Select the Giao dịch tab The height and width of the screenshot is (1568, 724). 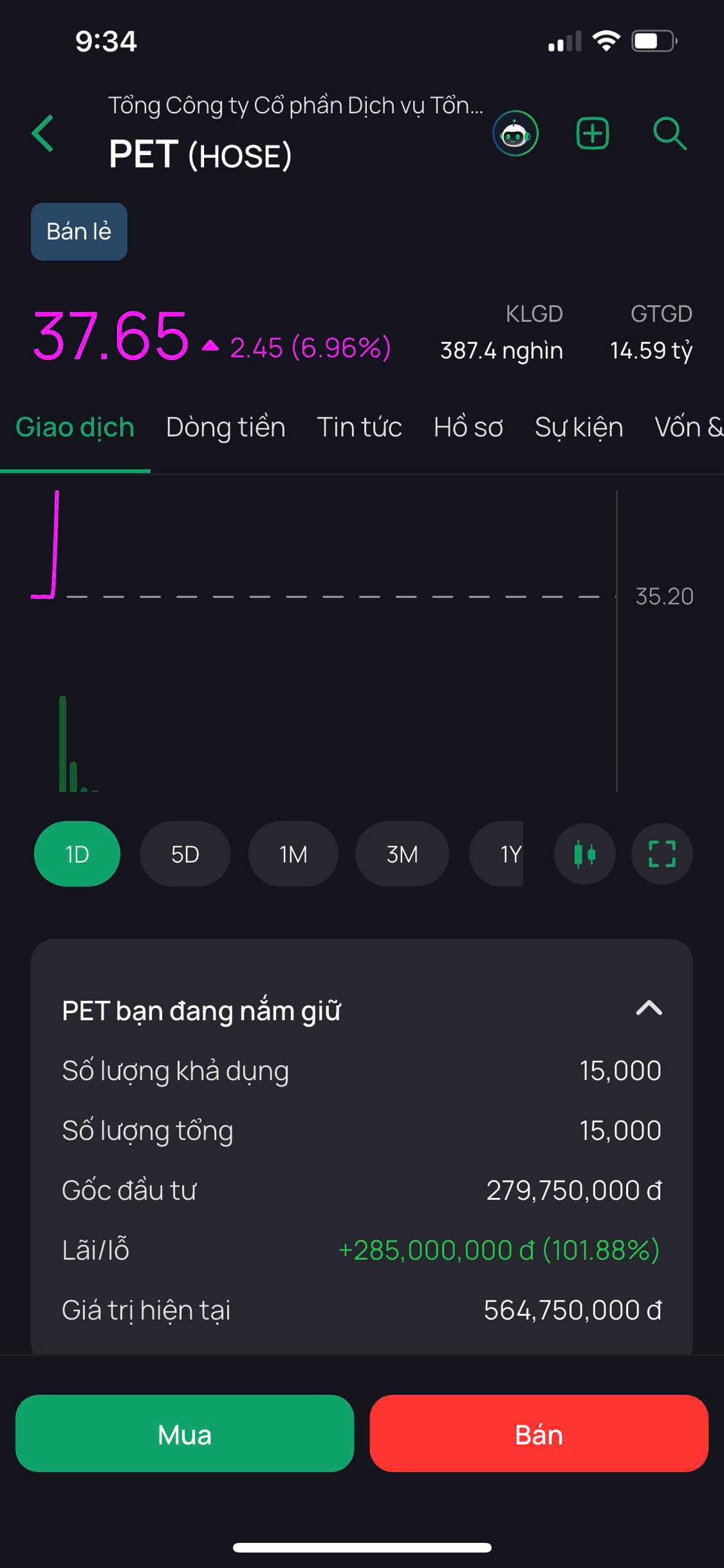coord(75,427)
